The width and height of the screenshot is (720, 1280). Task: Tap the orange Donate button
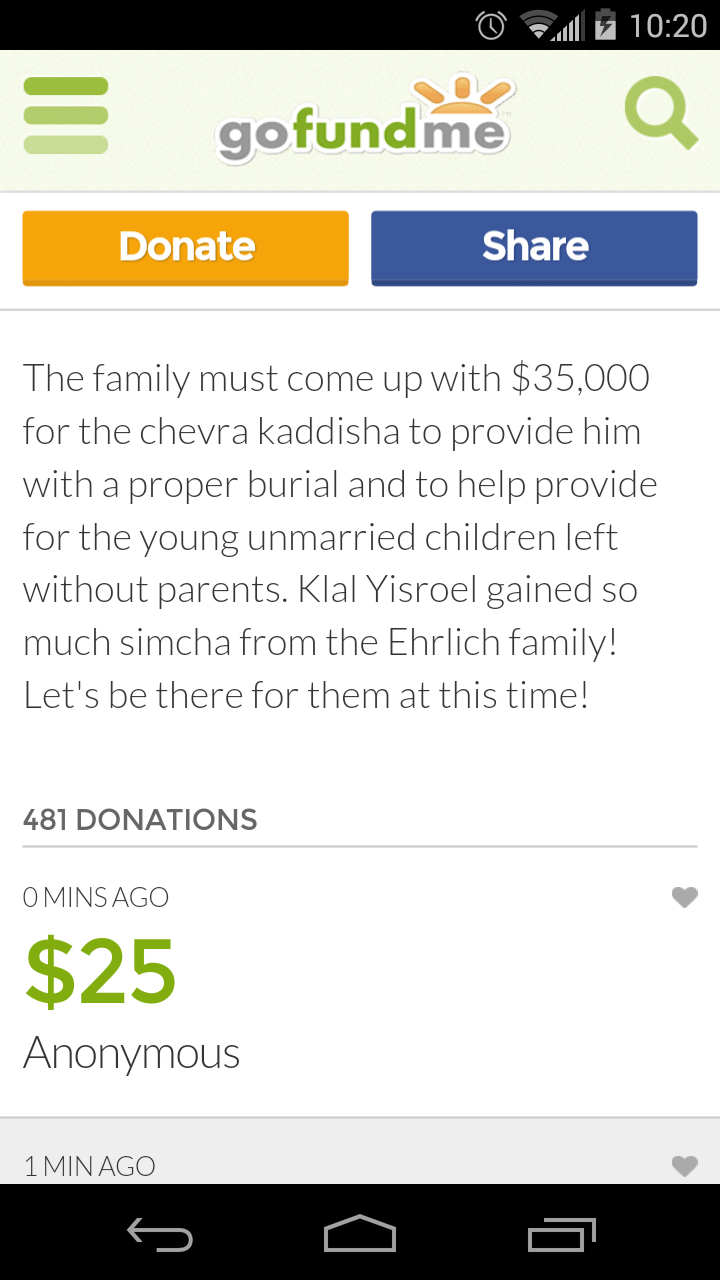pos(186,247)
